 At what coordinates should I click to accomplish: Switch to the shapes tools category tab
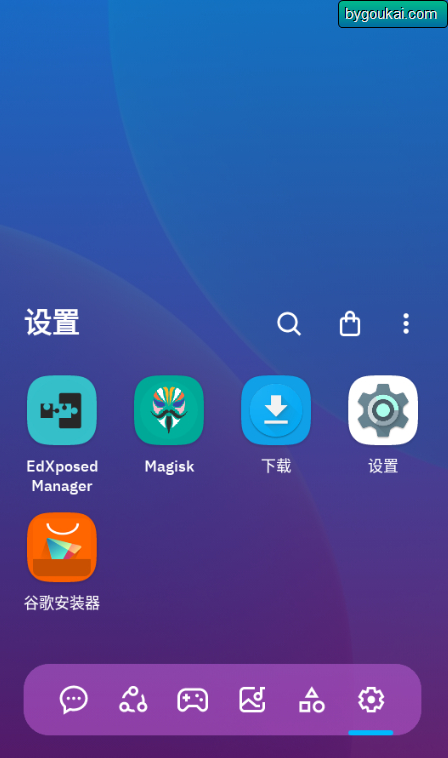(x=312, y=700)
